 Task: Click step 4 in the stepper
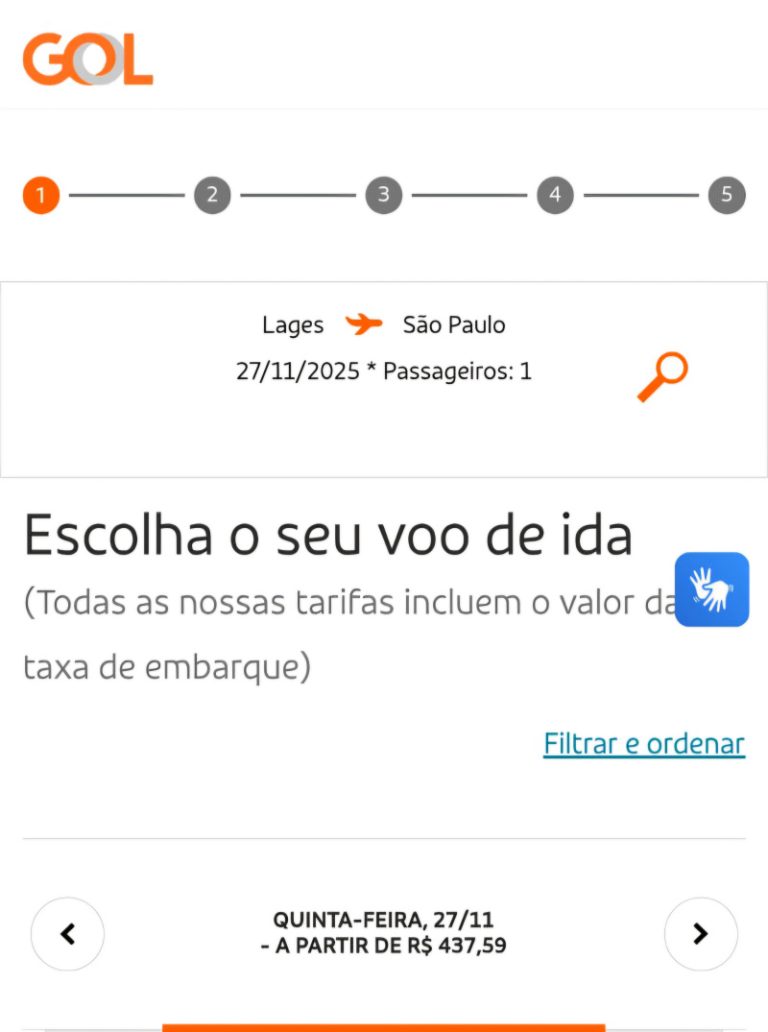[554, 195]
